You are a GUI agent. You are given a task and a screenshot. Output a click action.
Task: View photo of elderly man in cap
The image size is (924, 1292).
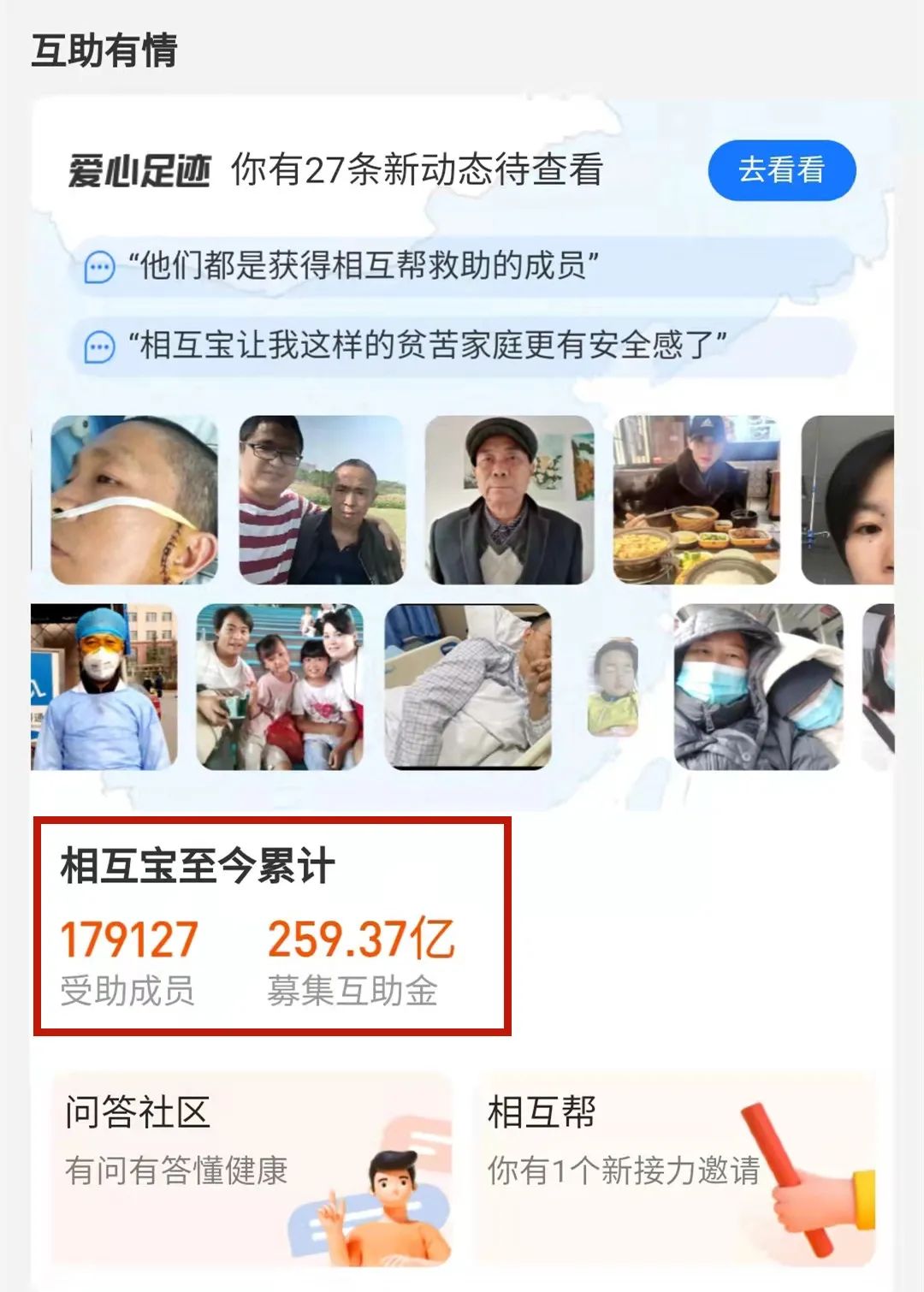[x=510, y=501]
